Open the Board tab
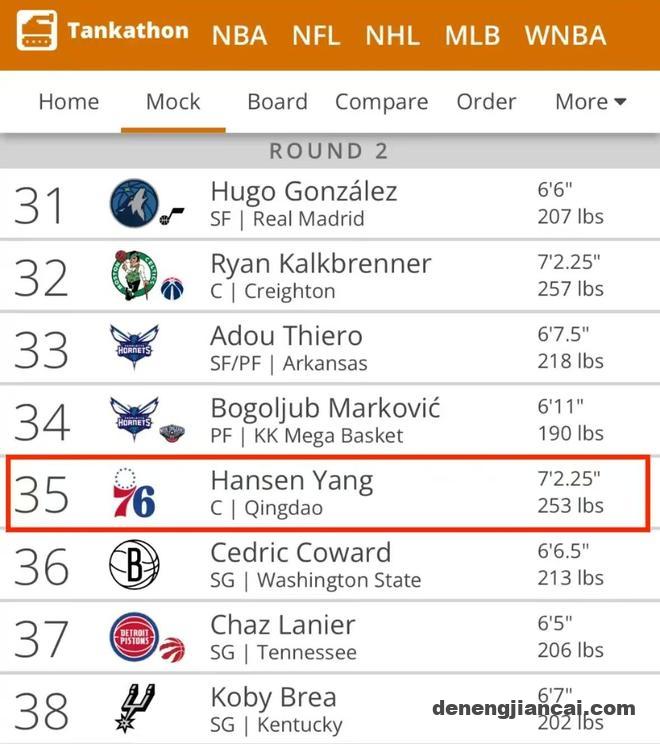 coord(277,102)
